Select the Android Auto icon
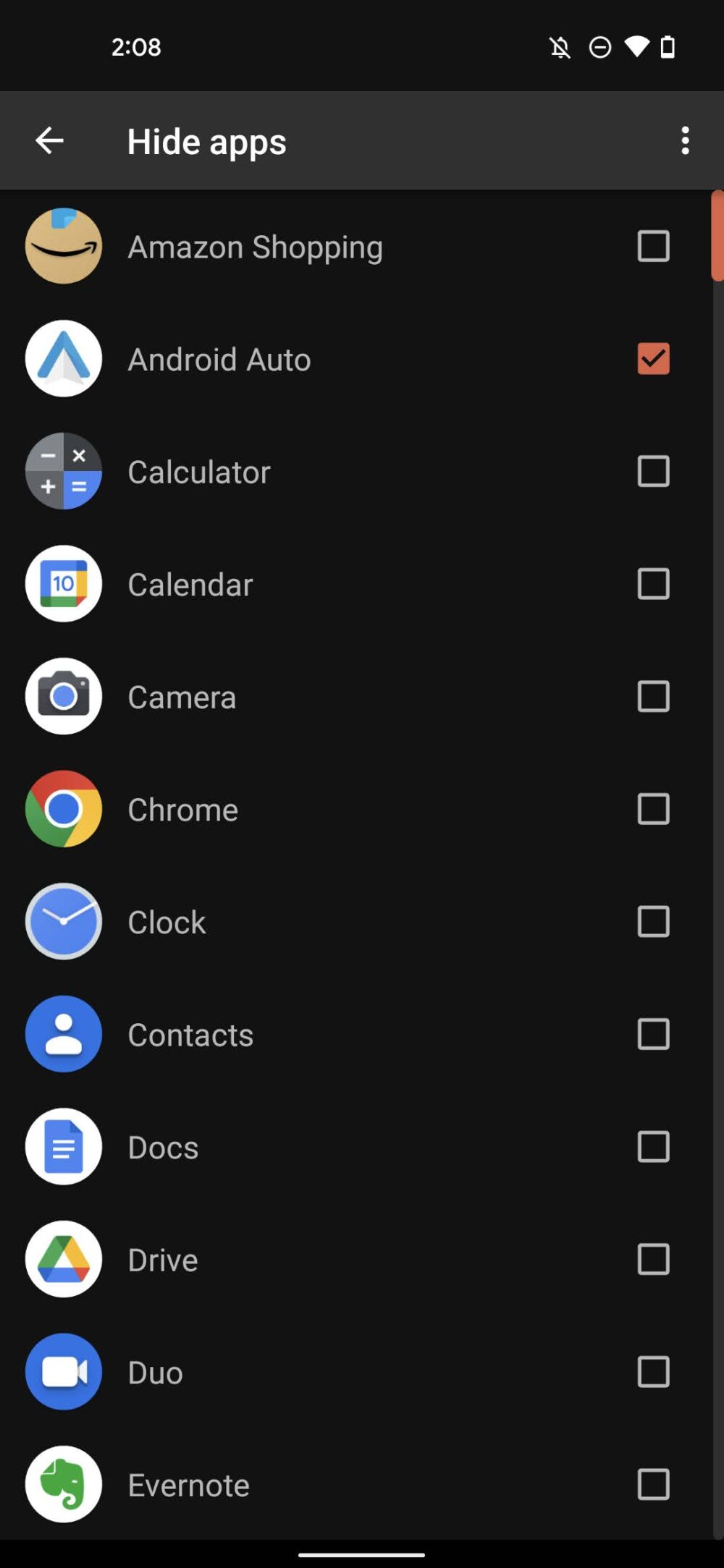The height and width of the screenshot is (1568, 724). click(x=63, y=359)
